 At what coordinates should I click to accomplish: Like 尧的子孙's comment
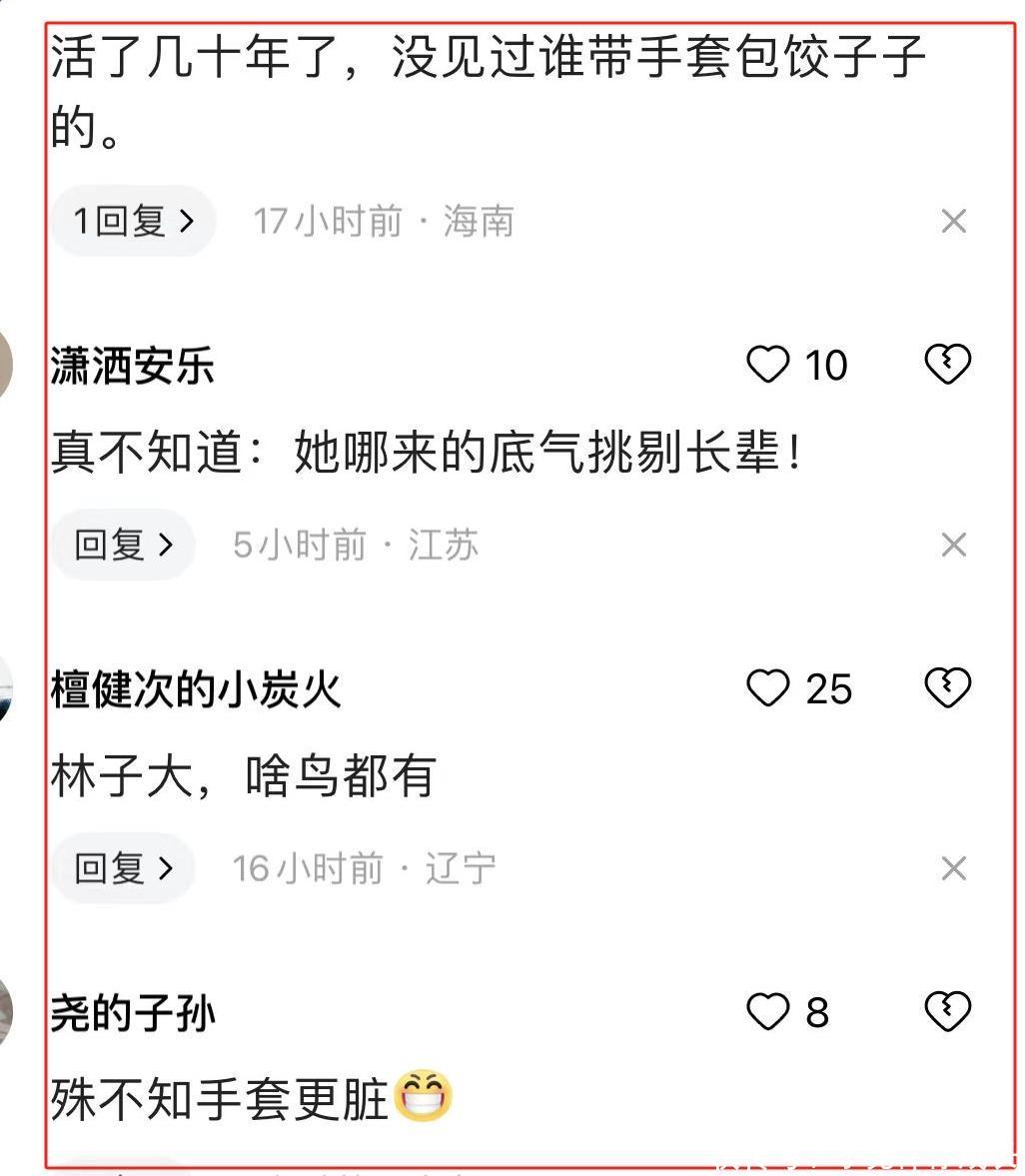[x=768, y=1012]
